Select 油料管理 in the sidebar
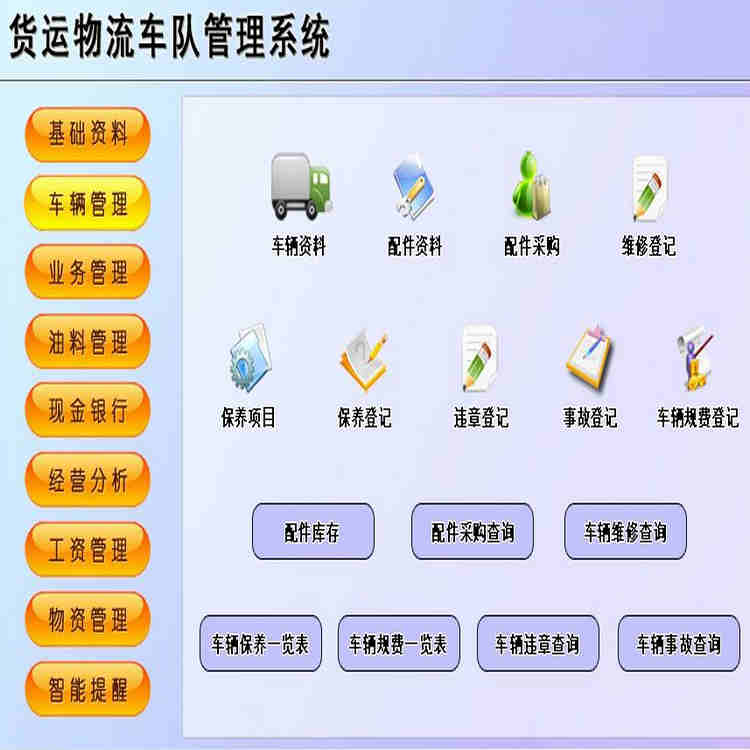Viewport: 750px width, 750px height. point(88,342)
